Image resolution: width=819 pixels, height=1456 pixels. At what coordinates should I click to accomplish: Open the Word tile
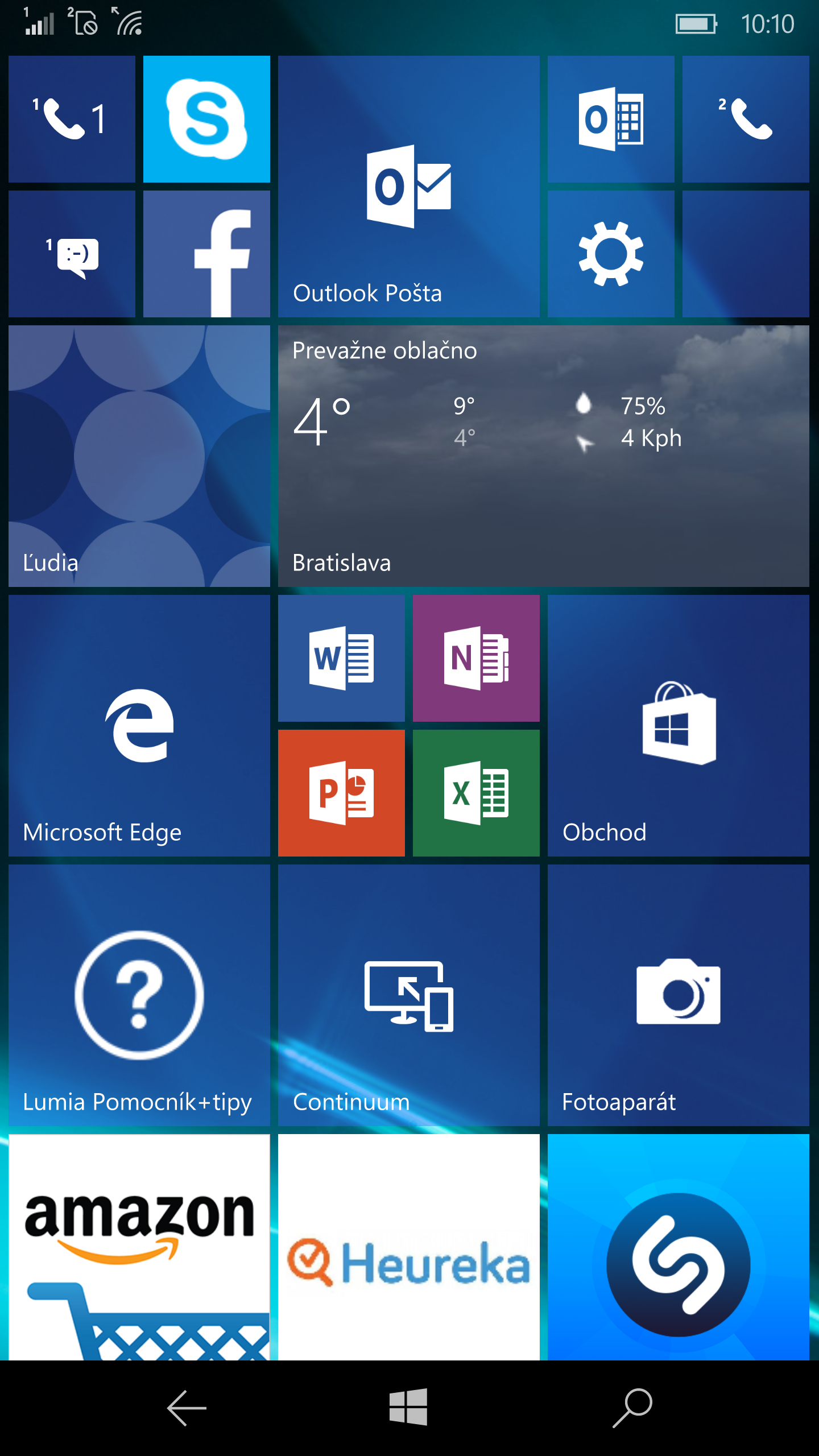tap(341, 658)
